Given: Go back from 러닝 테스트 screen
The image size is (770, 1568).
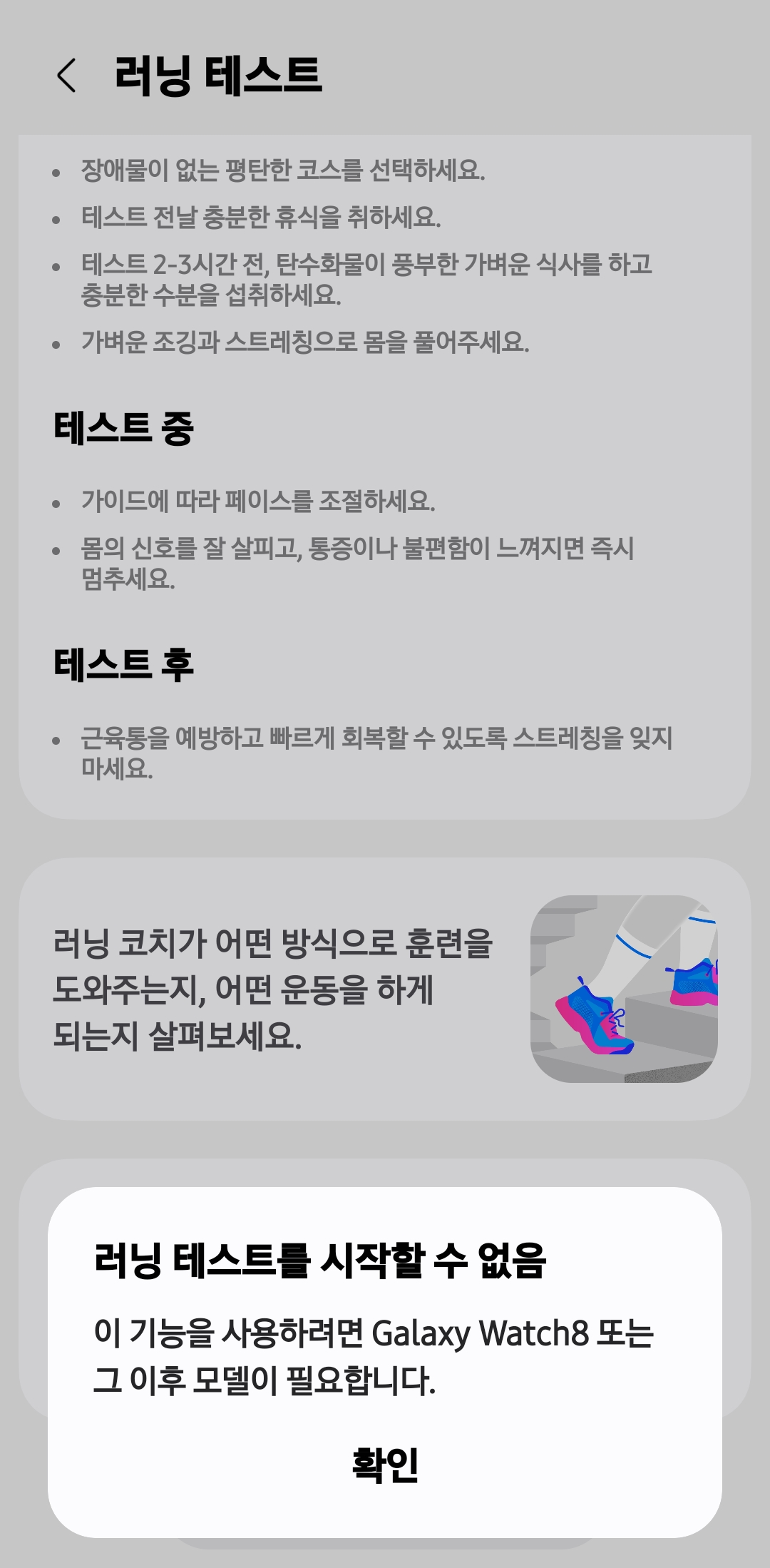Looking at the screenshot, I should 66,76.
